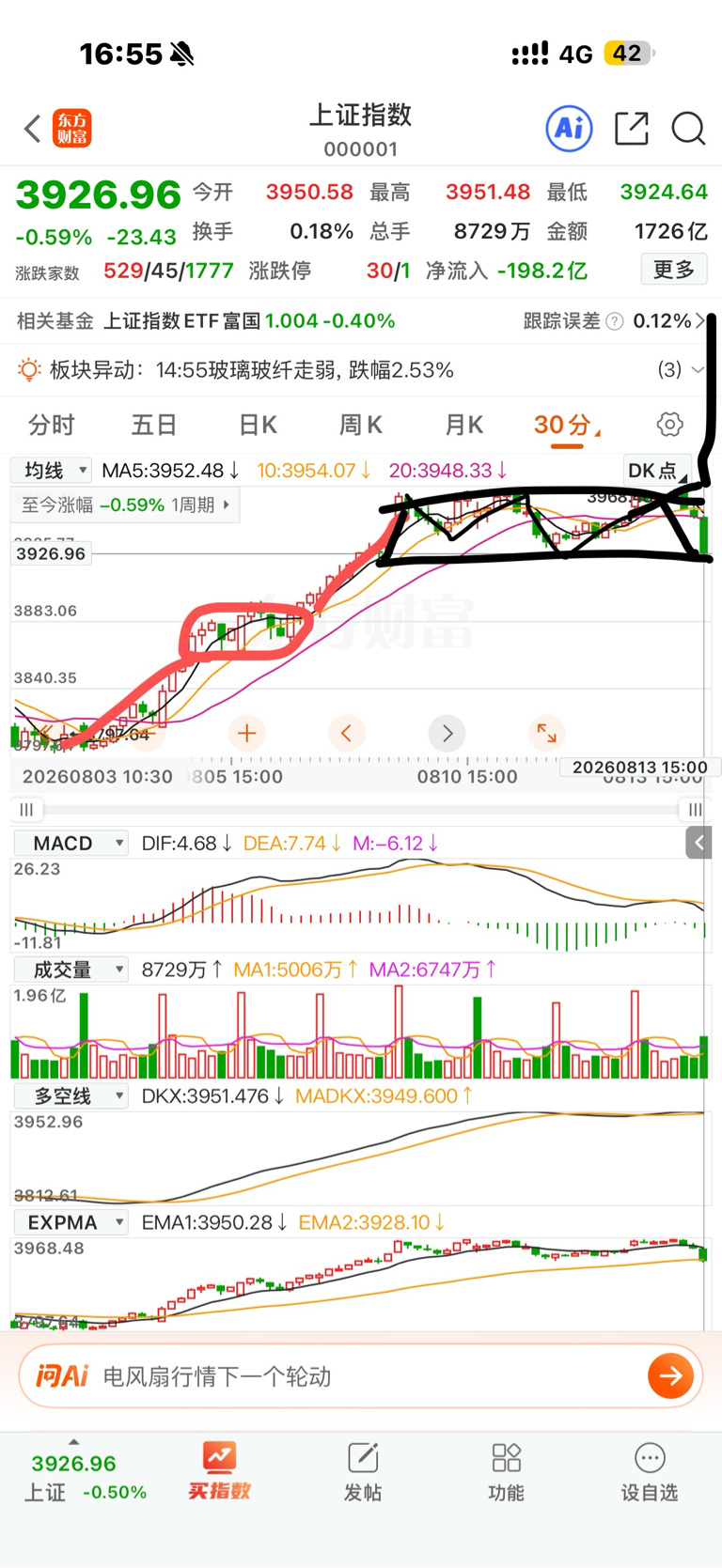The image size is (722, 1568).
Task: Switch to the 分时 chart tab
Action: pos(51,425)
